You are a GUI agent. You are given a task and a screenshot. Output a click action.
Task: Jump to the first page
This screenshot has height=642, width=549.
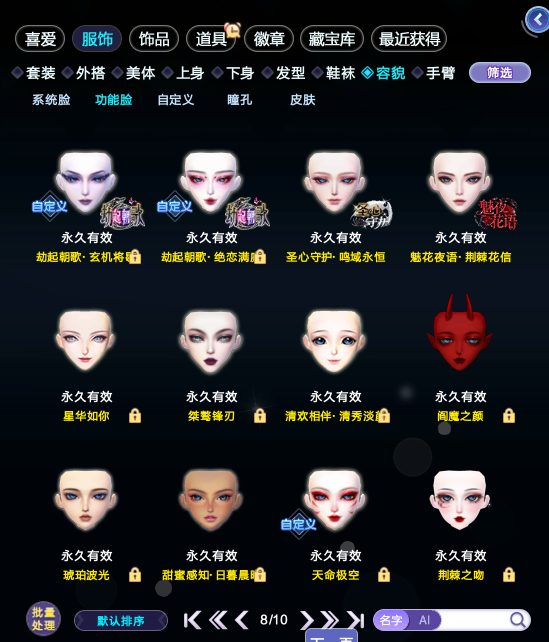pyautogui.click(x=192, y=620)
